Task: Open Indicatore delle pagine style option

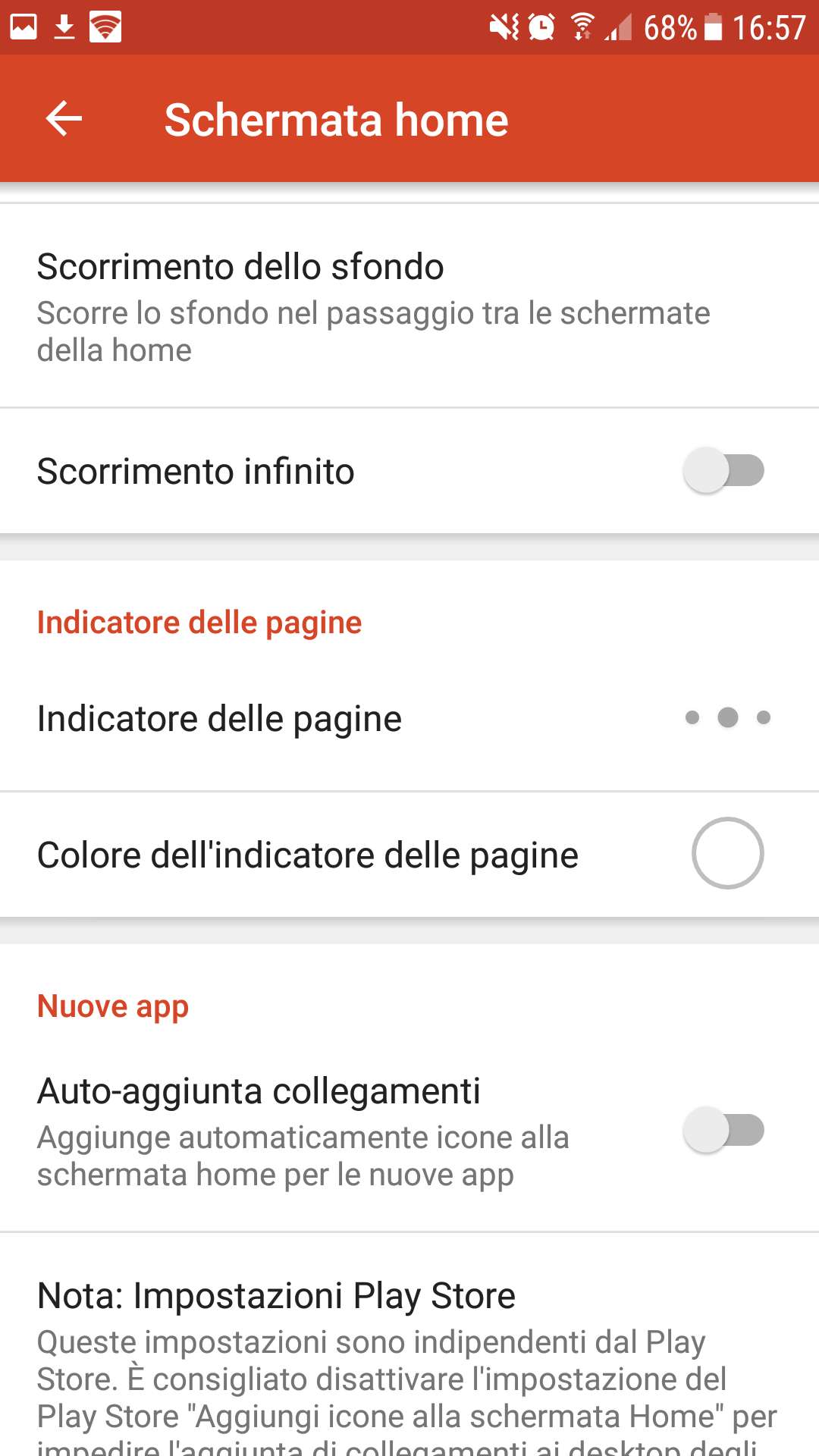Action: pyautogui.click(x=409, y=718)
